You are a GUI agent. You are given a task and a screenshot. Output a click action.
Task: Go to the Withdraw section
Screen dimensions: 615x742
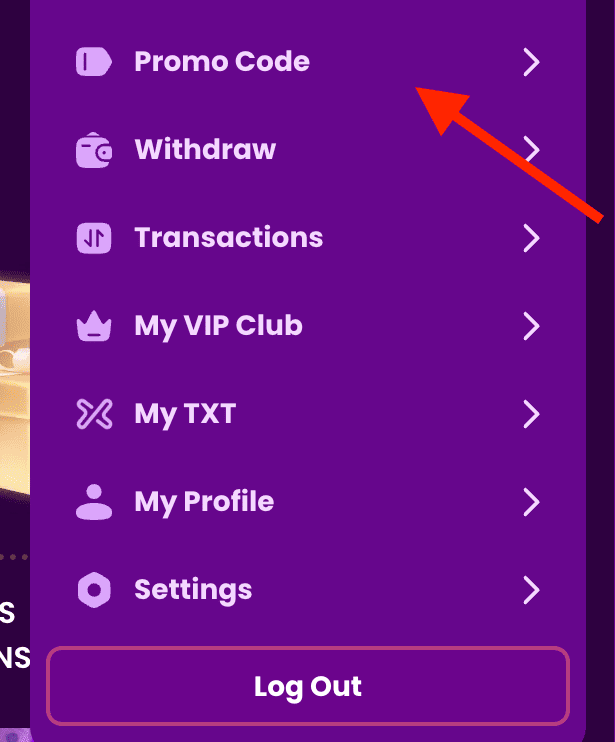tap(205, 150)
